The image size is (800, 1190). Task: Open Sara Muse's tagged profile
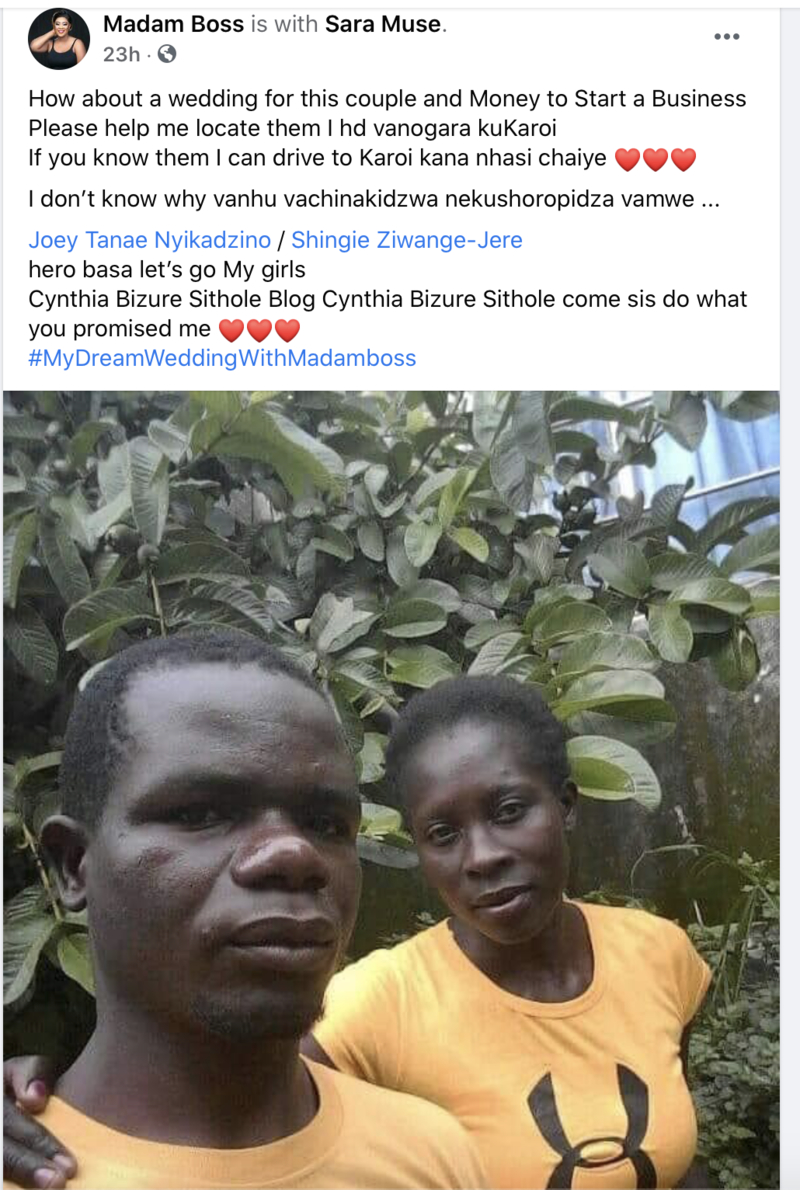(x=383, y=25)
